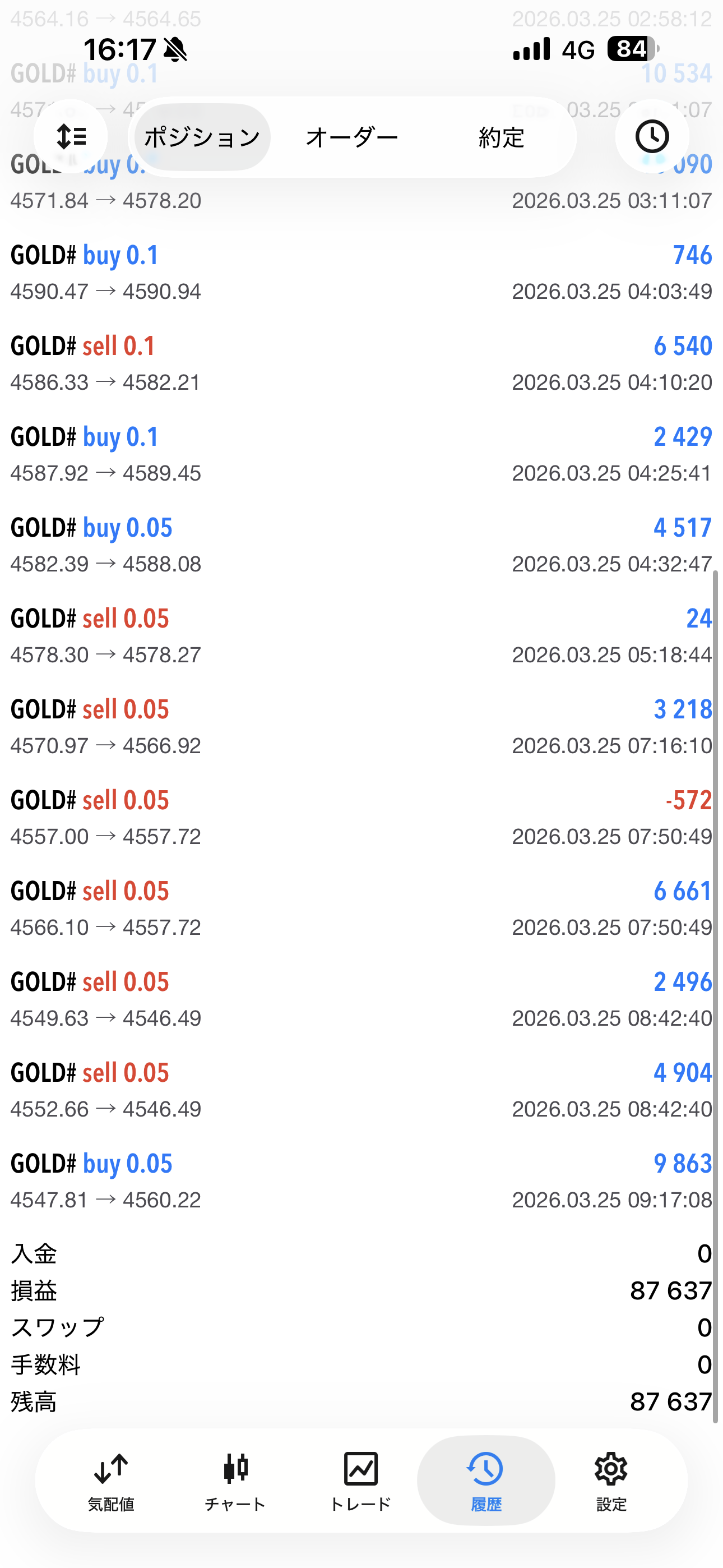Expand the GOLD# sell 0.1 trade with profit 6 540

[x=361, y=363]
